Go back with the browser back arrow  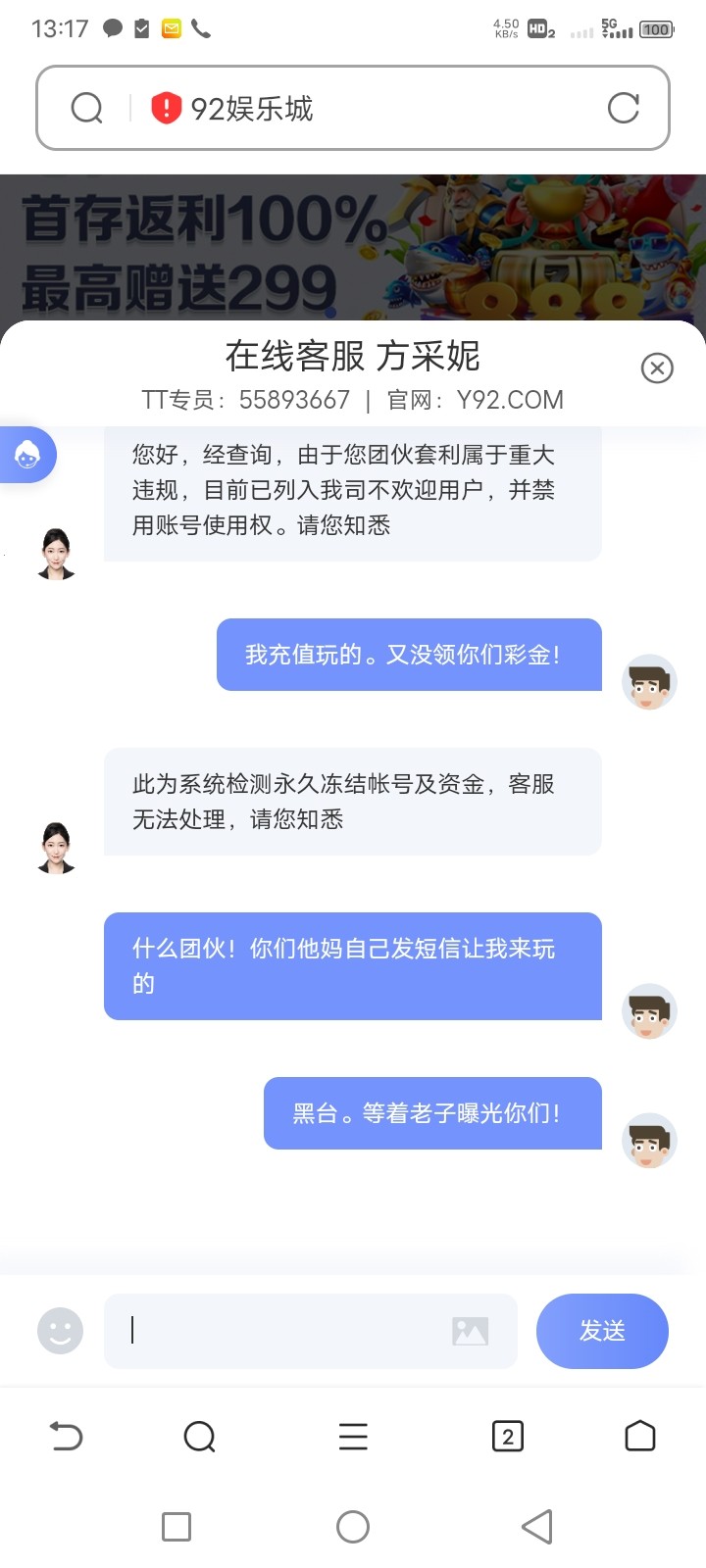pyautogui.click(x=66, y=1437)
